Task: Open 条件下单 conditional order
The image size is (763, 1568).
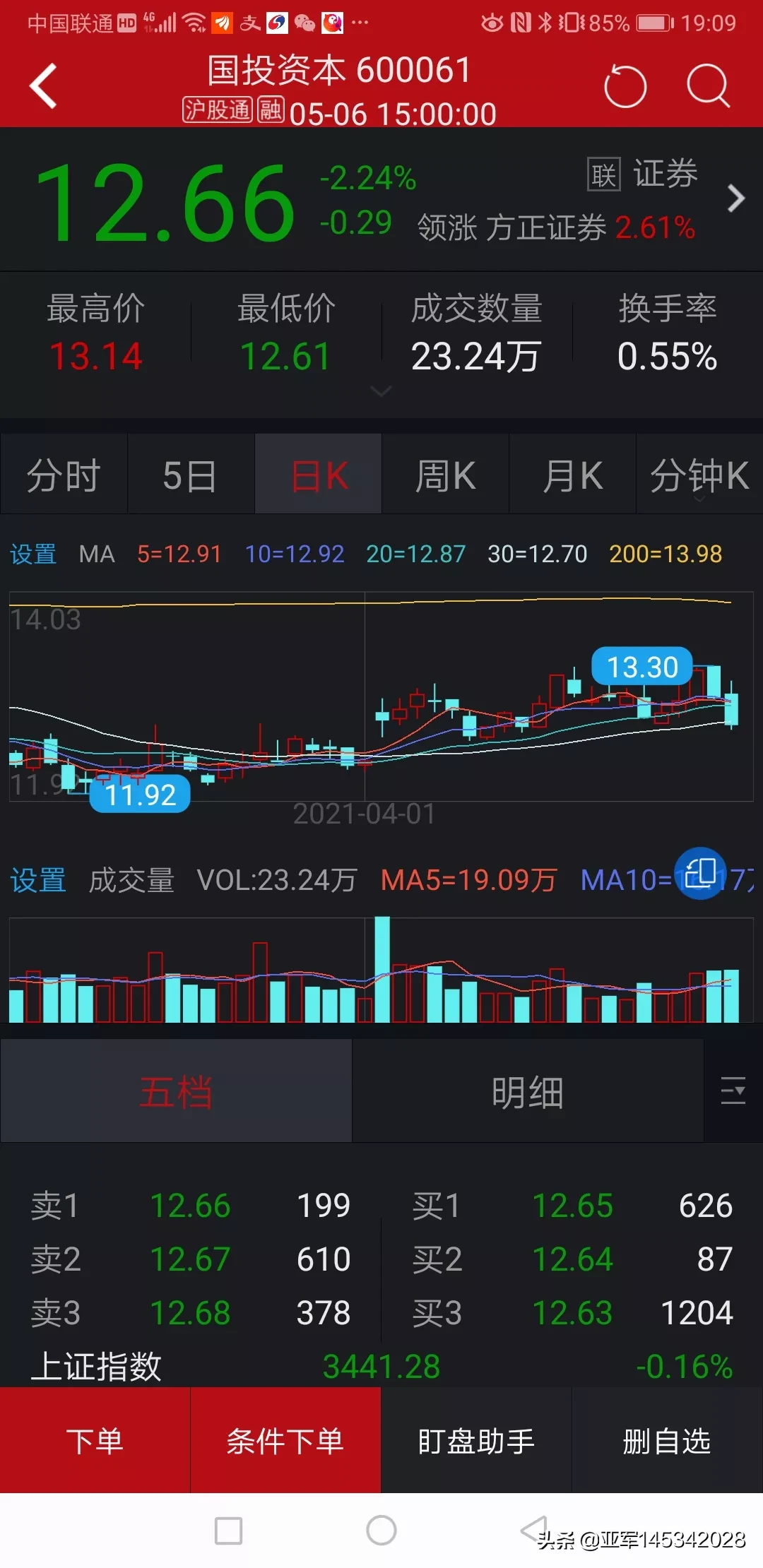Action: coord(285,1440)
